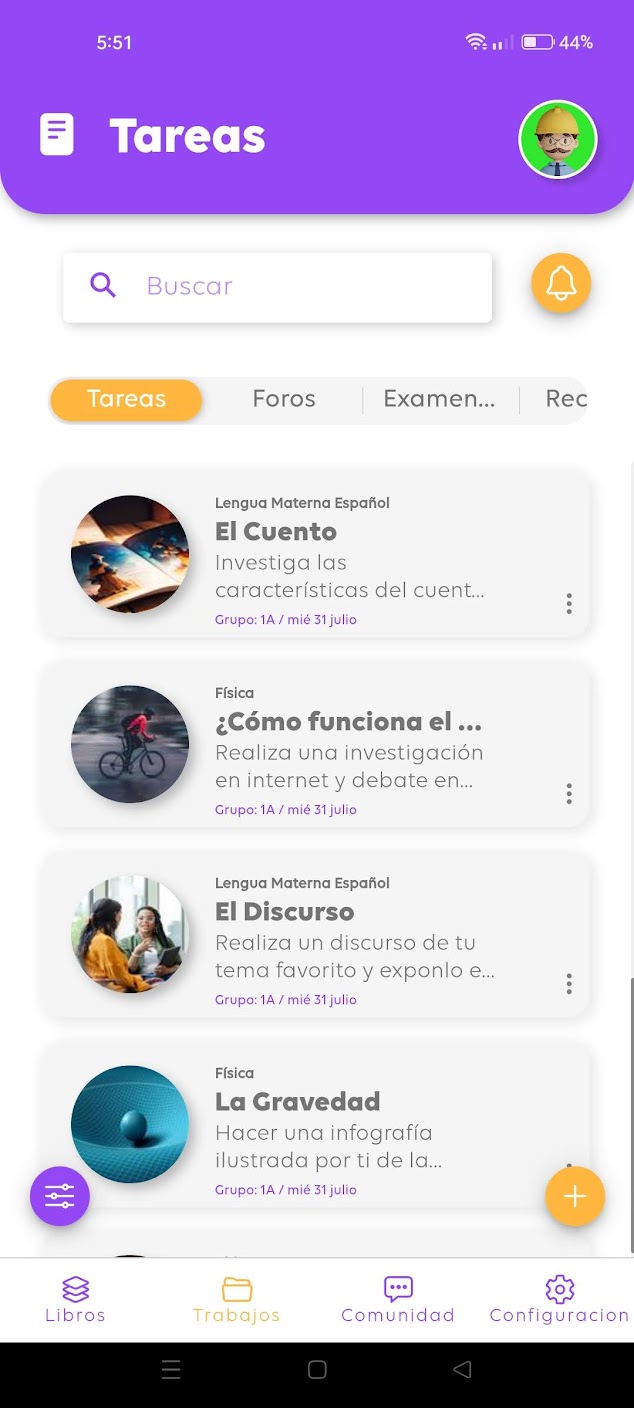The image size is (634, 1408).
Task: Select the Trabajos tab
Action: 237,1299
